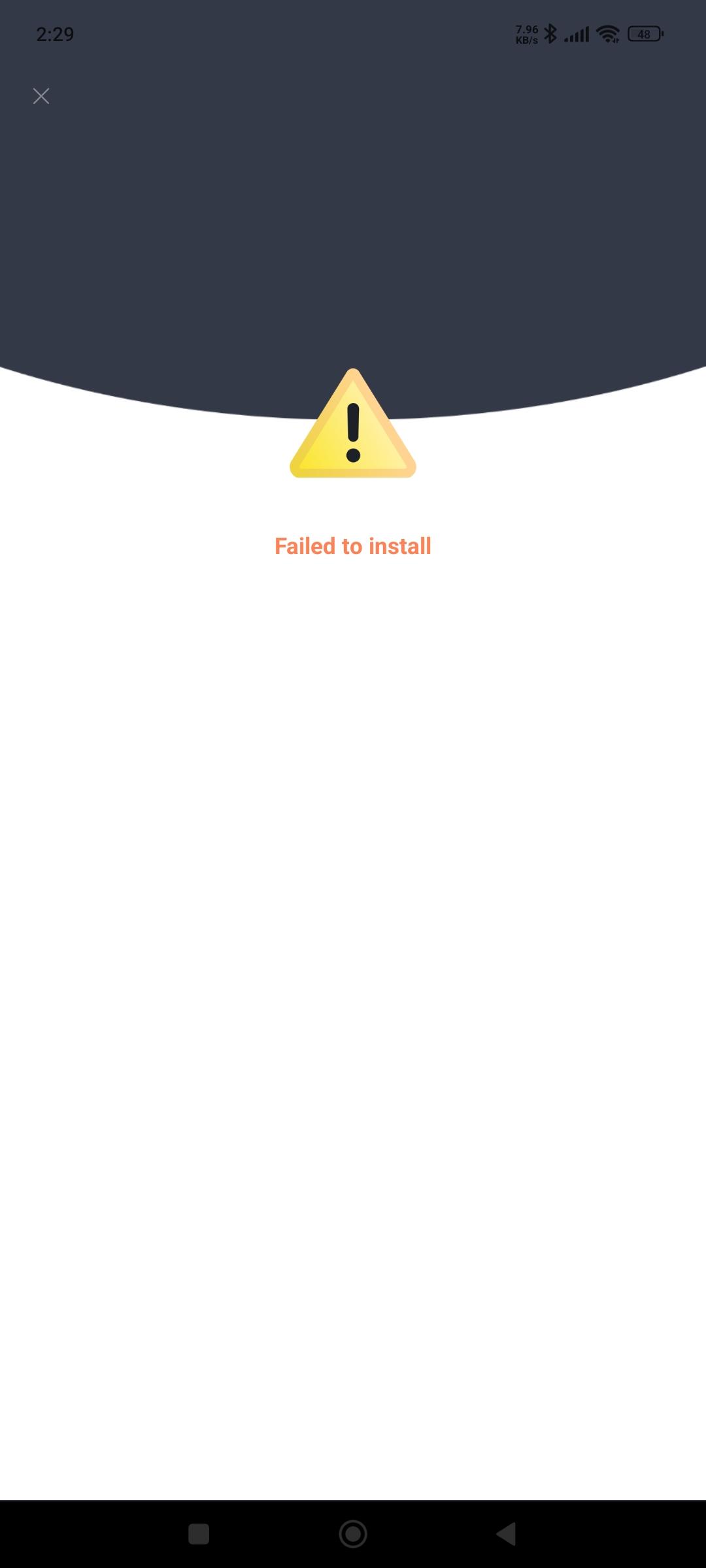The width and height of the screenshot is (706, 1568).
Task: Go to the home screen
Action: coord(353,1533)
